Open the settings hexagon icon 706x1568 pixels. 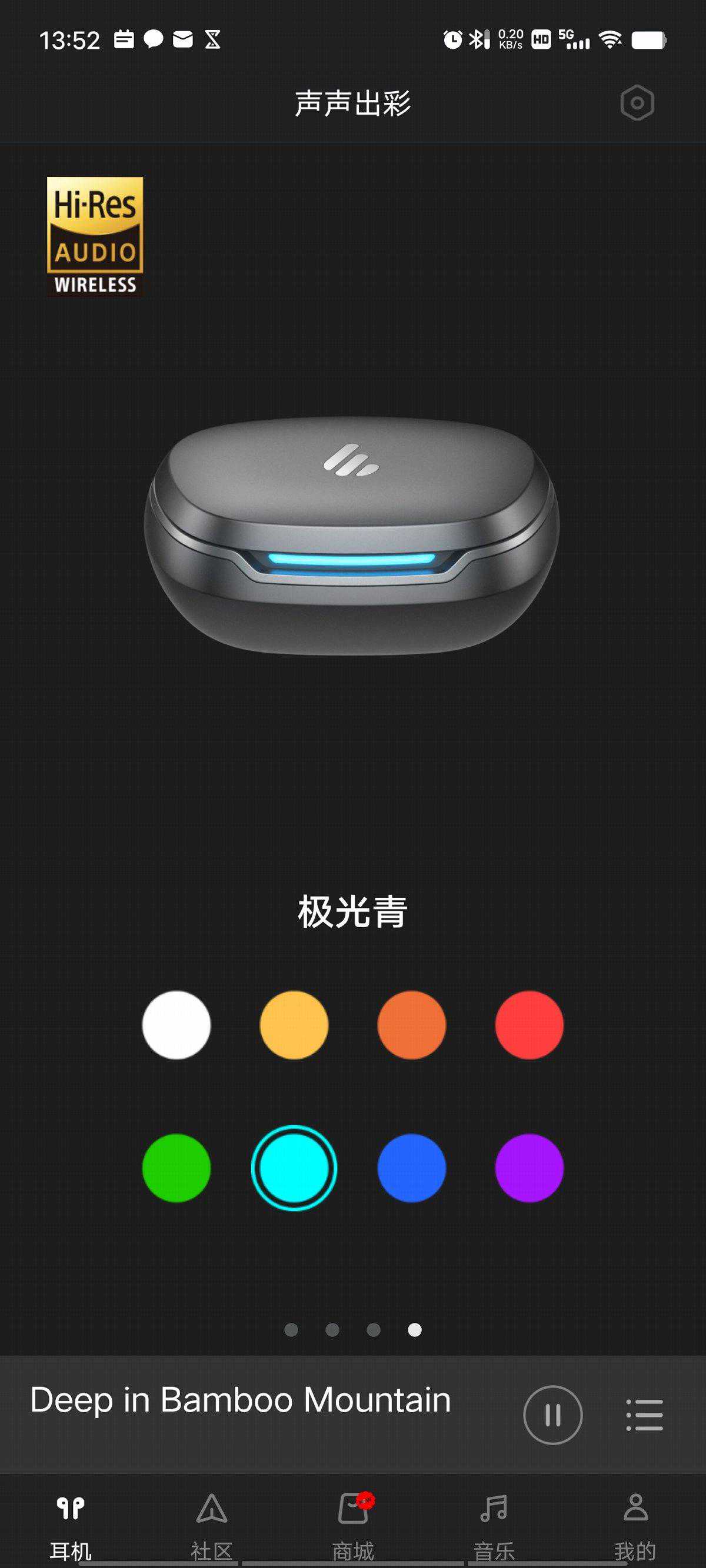point(637,103)
